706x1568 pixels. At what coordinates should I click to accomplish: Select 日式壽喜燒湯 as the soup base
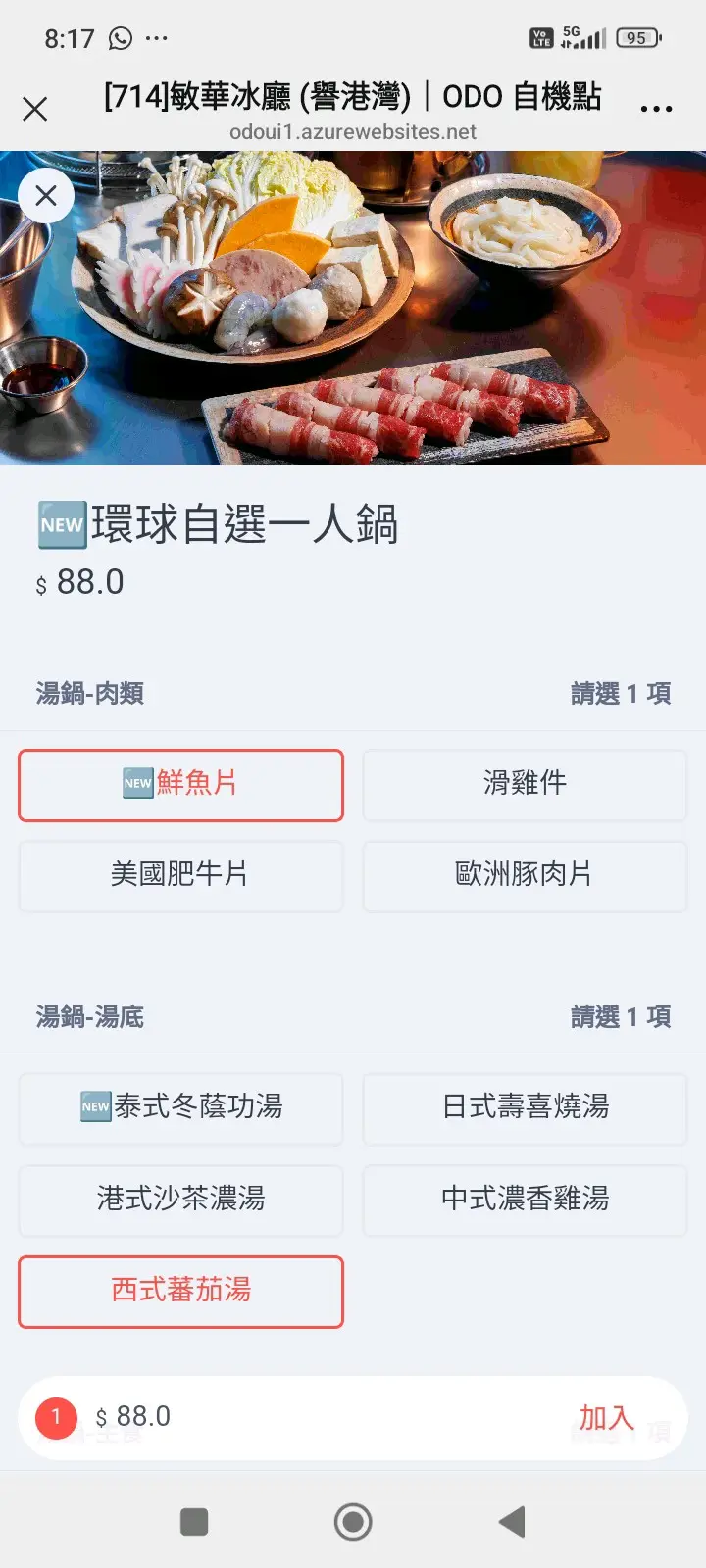tap(525, 1108)
